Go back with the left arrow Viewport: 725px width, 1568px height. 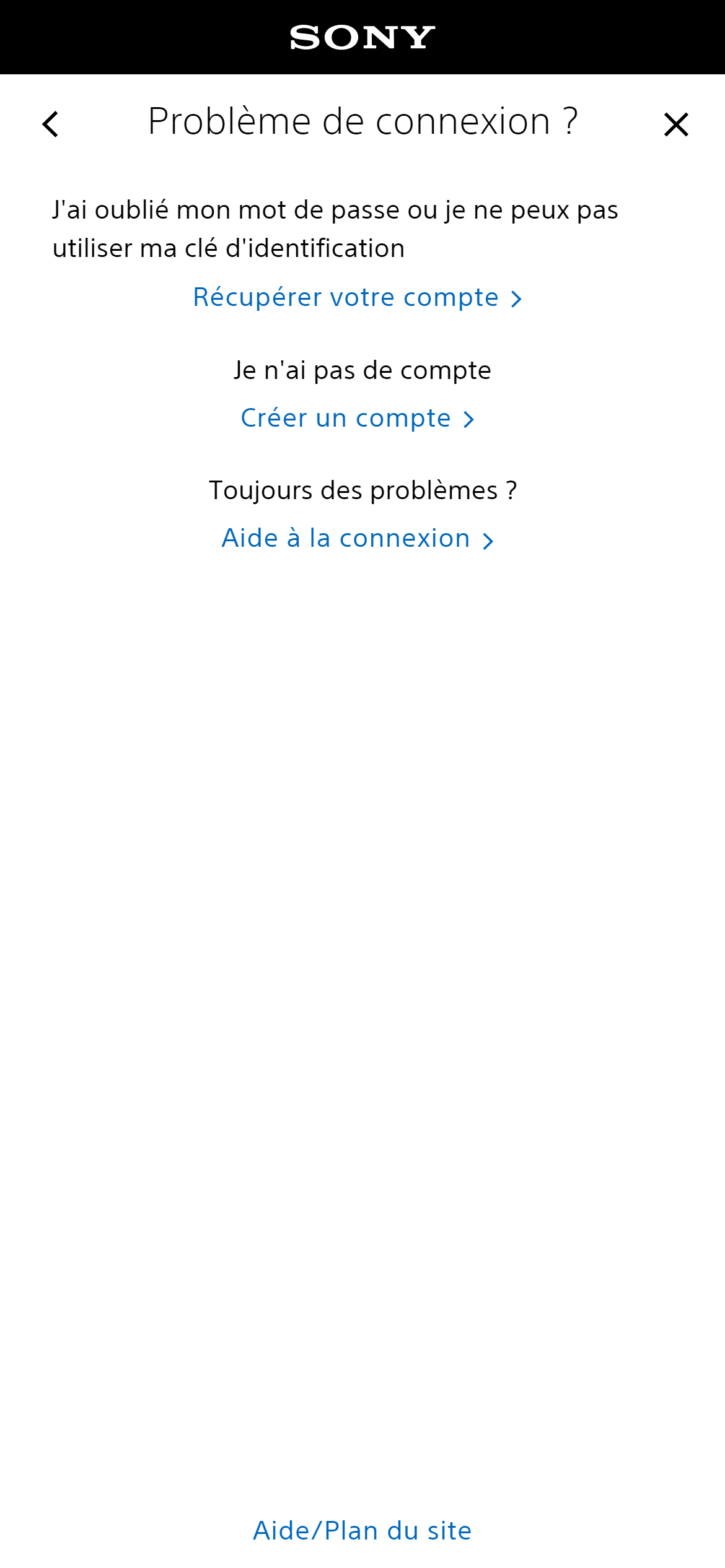tap(51, 124)
